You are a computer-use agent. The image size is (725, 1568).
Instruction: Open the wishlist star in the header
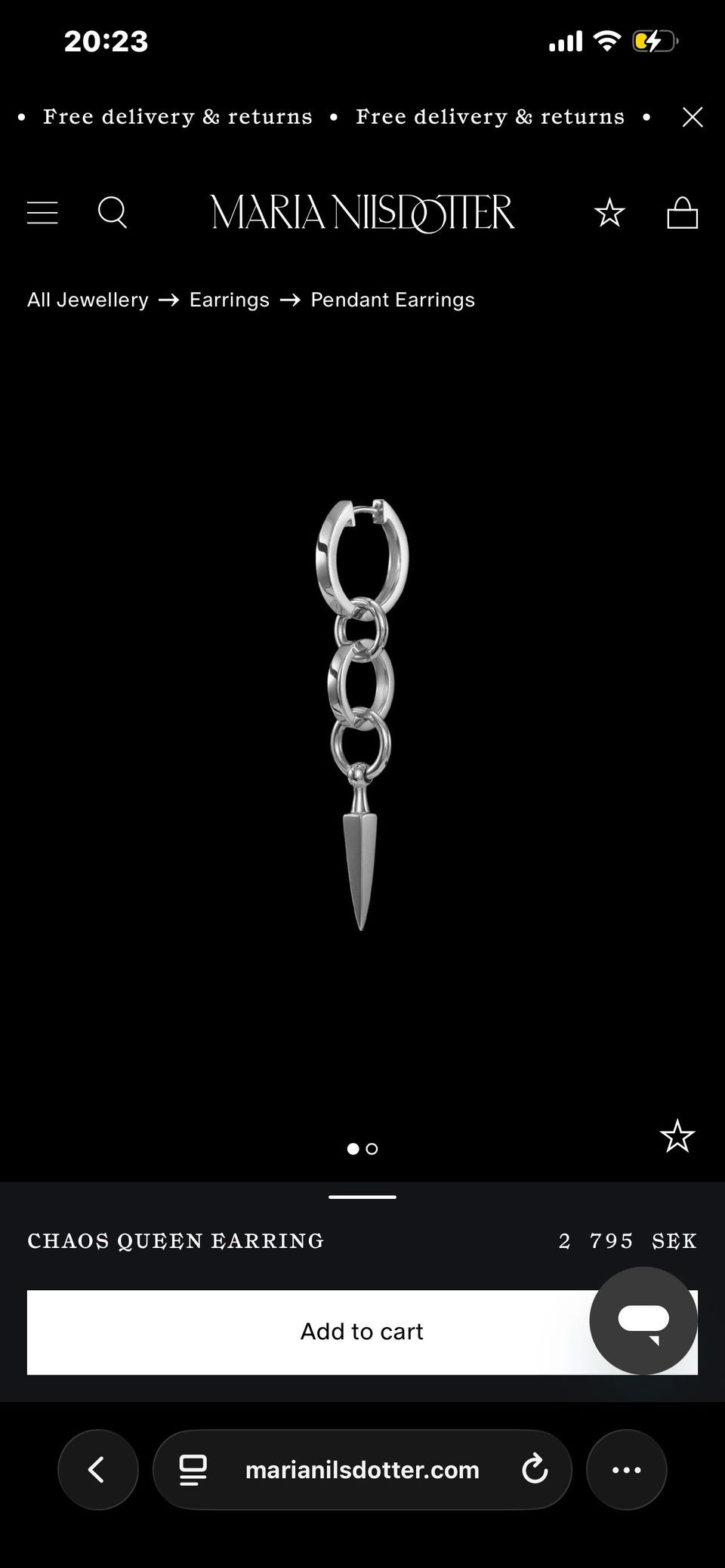pyautogui.click(x=609, y=213)
